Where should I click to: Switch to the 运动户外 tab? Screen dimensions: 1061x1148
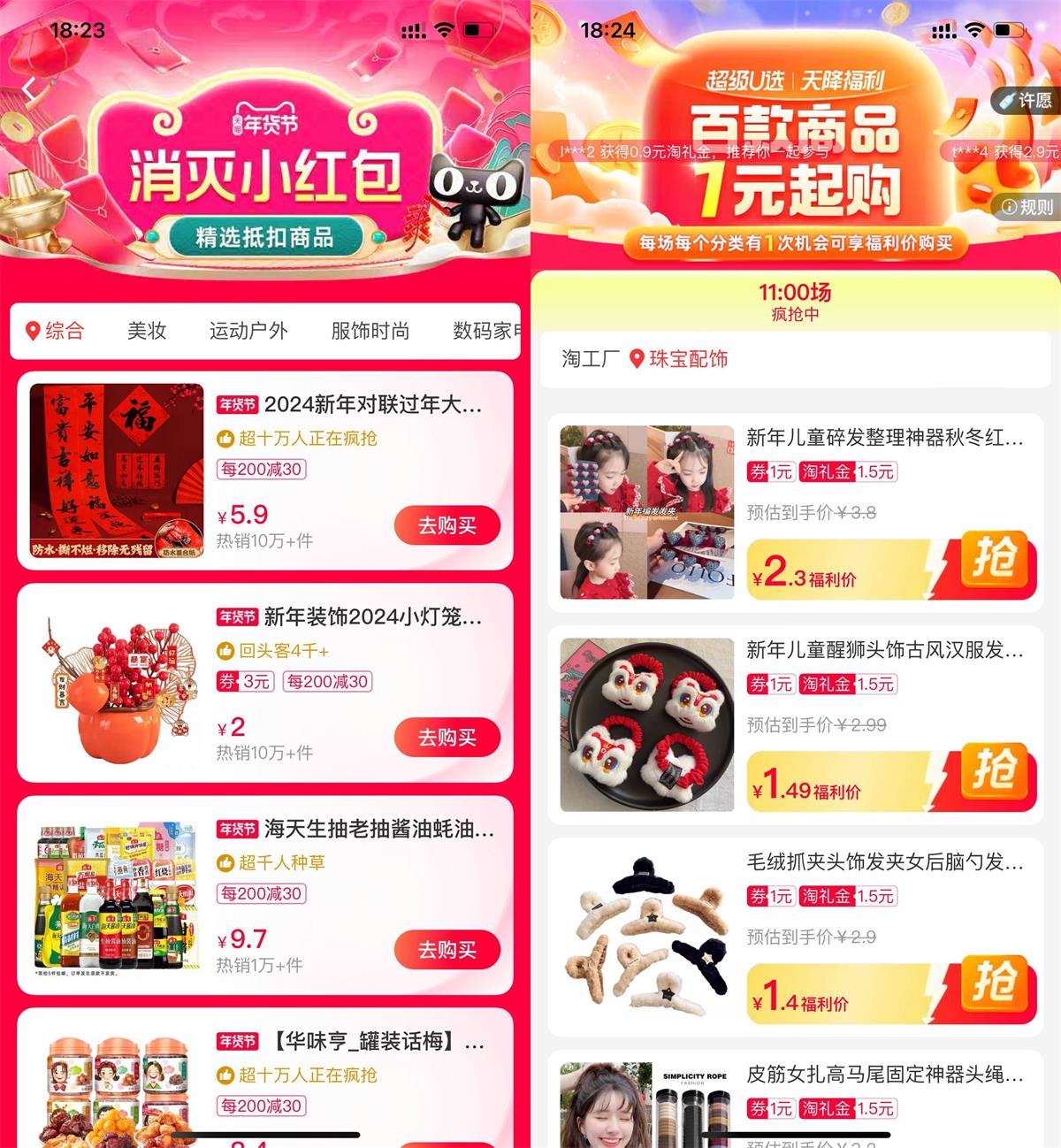pos(248,331)
